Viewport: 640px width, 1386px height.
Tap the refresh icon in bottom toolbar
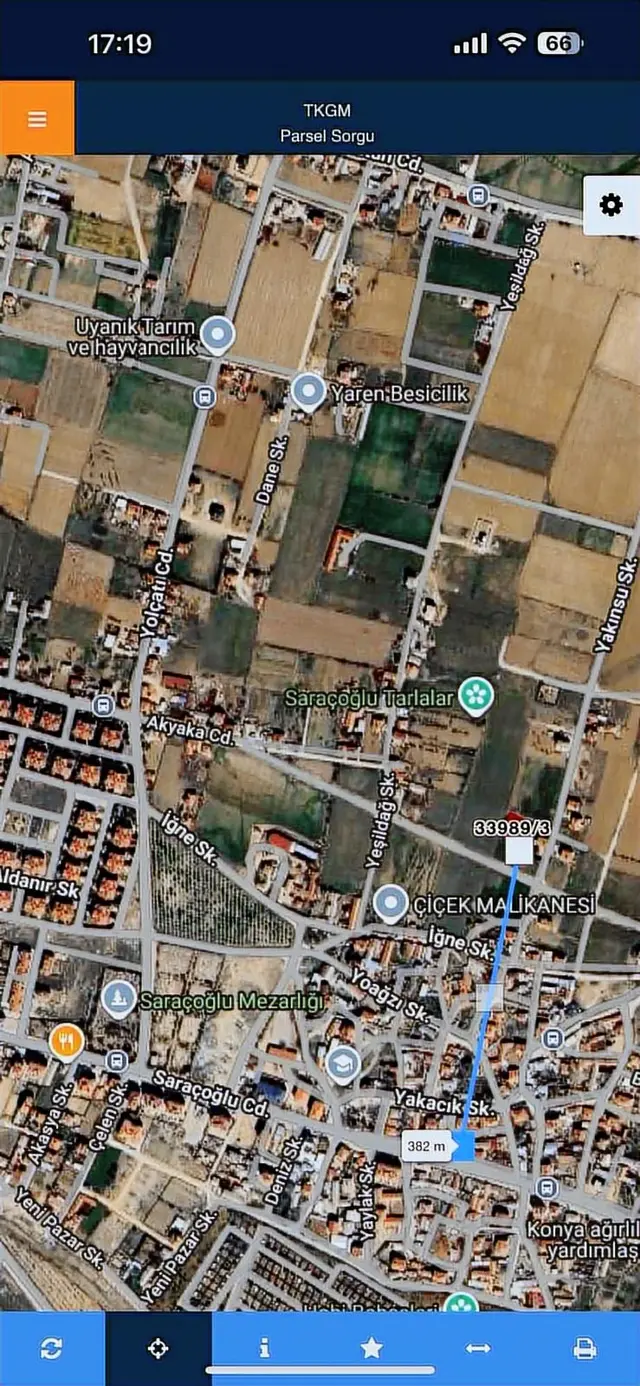pyautogui.click(x=52, y=1348)
